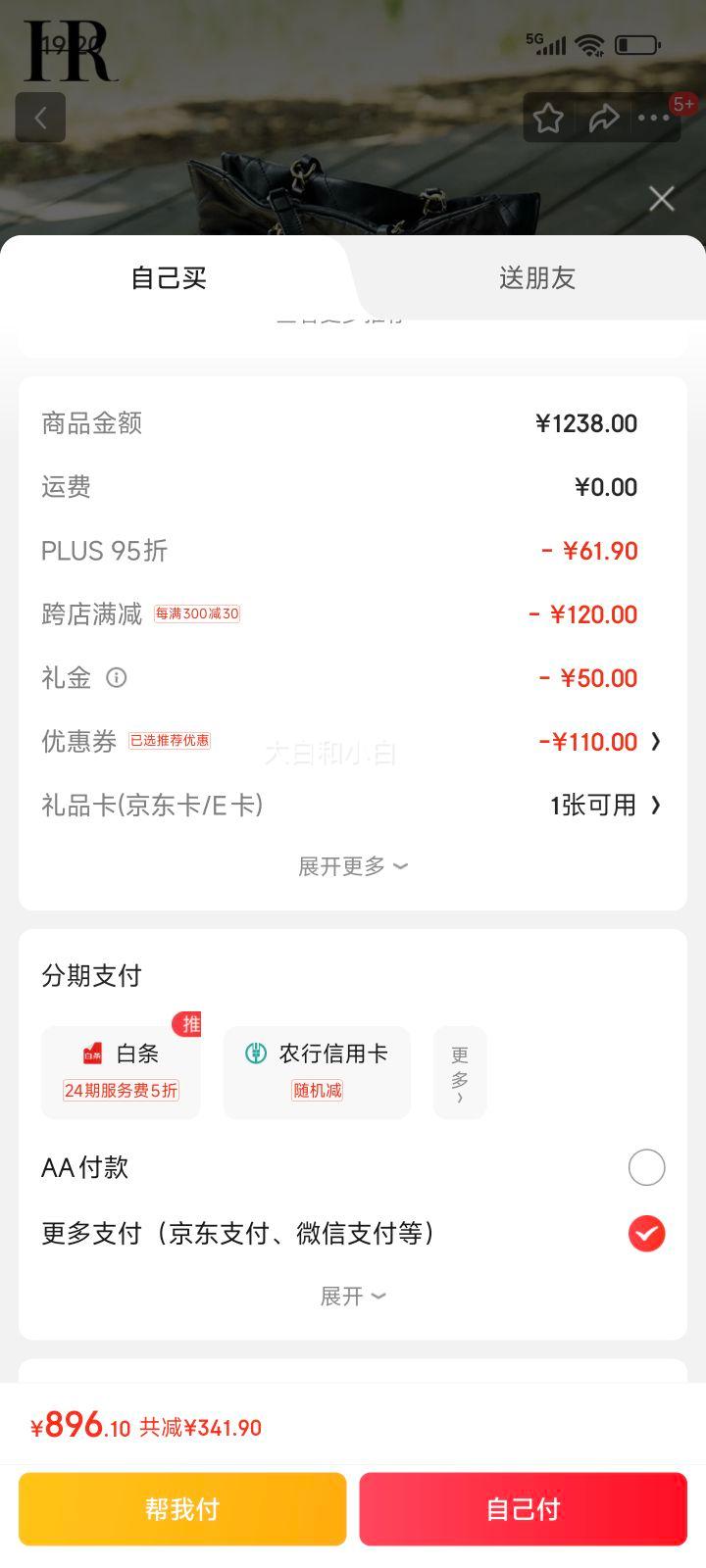
Task: Open the 优惠券 coupon selection
Action: [x=598, y=742]
